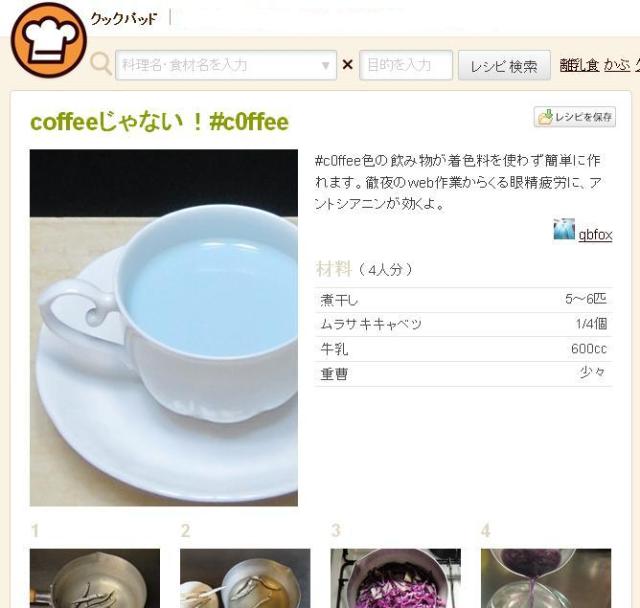Open the 離乳食 link

[x=579, y=65]
